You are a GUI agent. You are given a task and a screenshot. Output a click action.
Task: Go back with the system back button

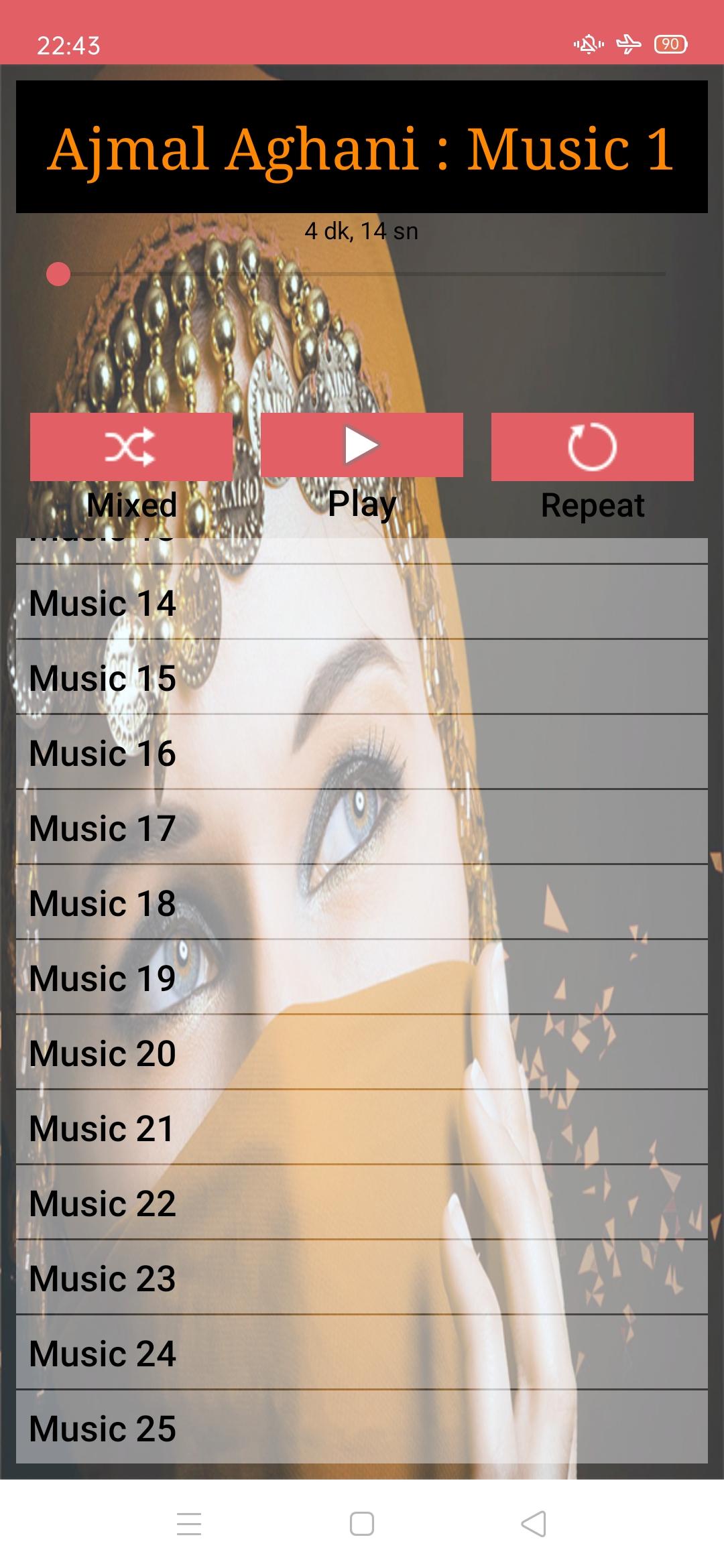tap(534, 1524)
